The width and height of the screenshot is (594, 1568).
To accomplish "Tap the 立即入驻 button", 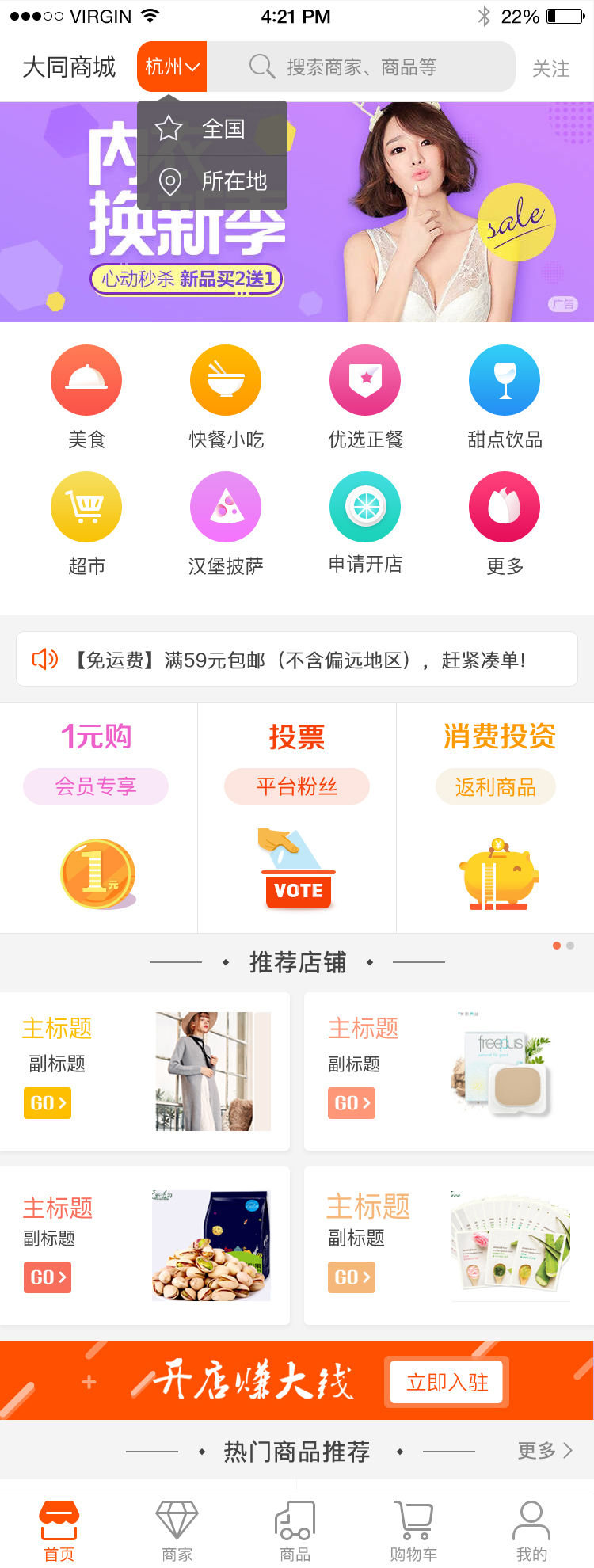I will 446,1381.
